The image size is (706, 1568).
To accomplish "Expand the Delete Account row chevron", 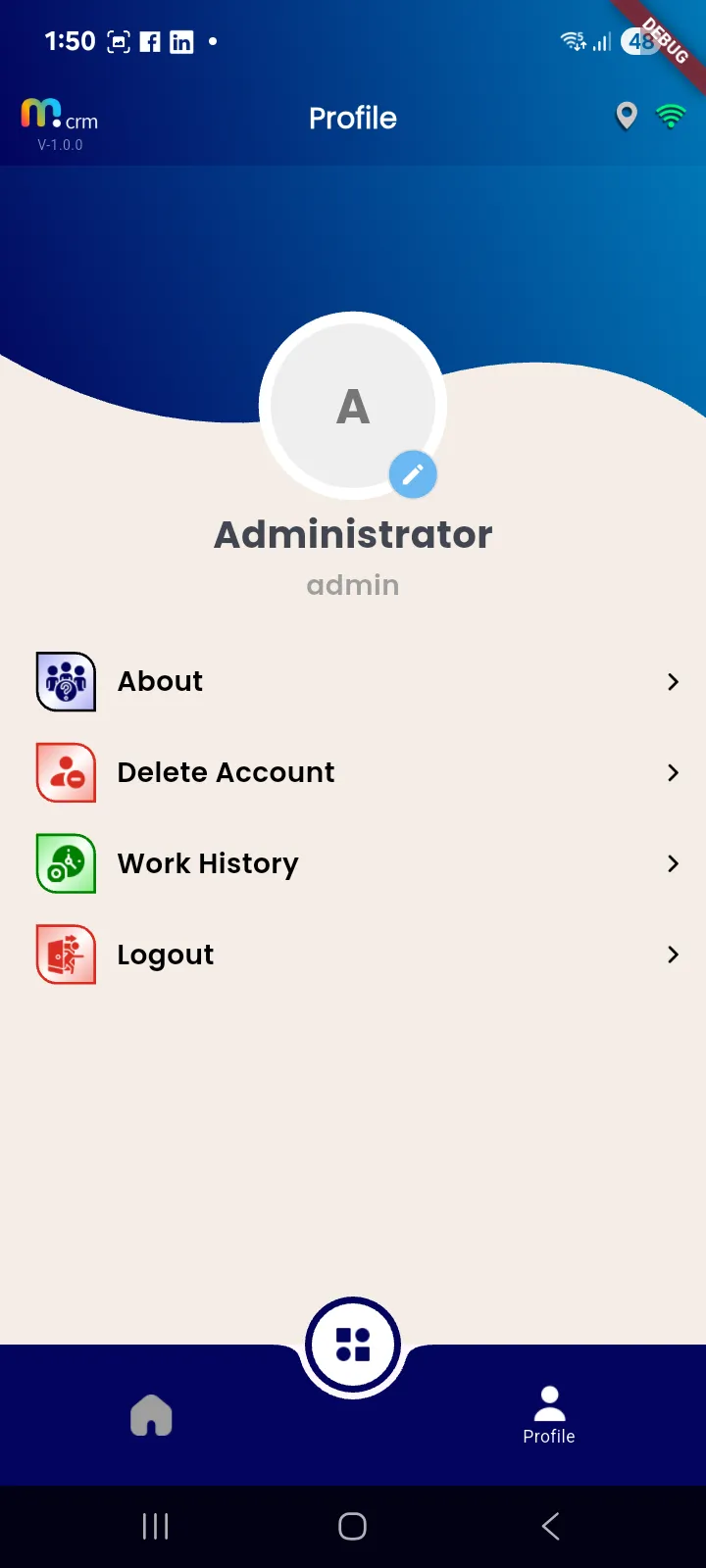I will [673, 772].
